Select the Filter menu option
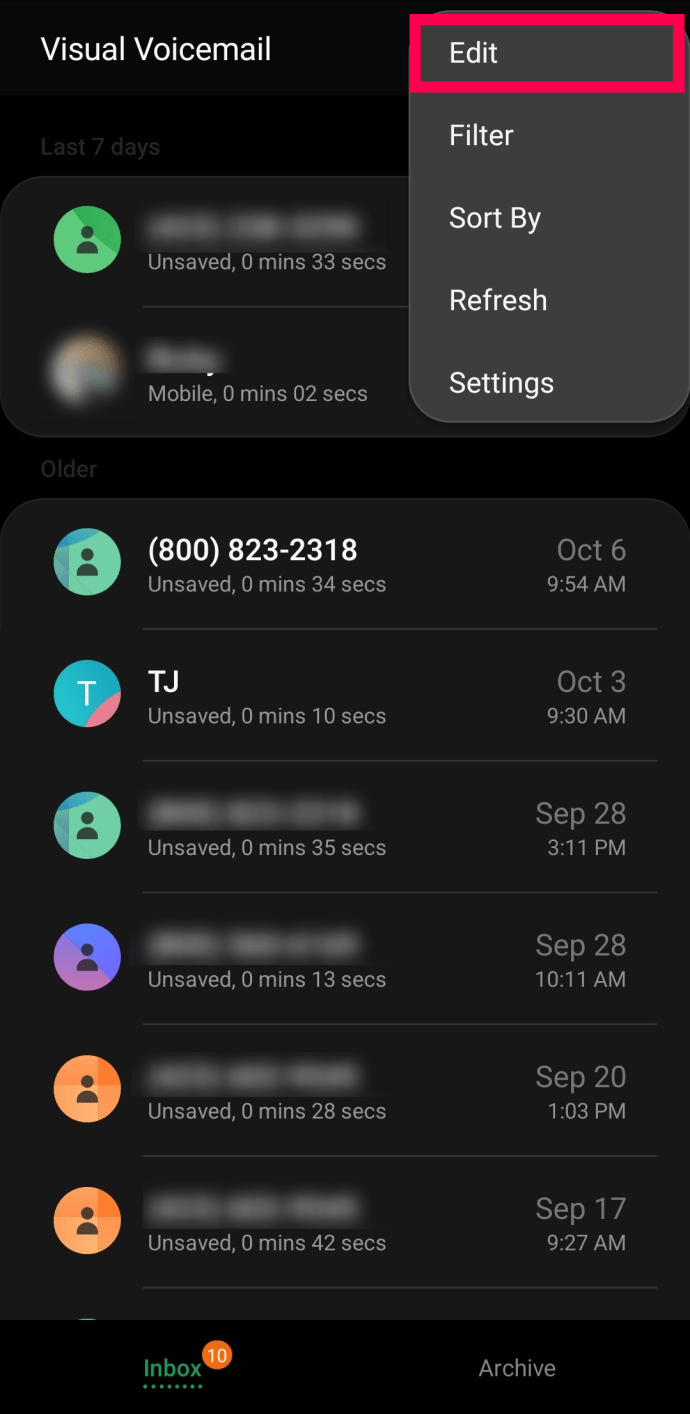 [x=548, y=135]
